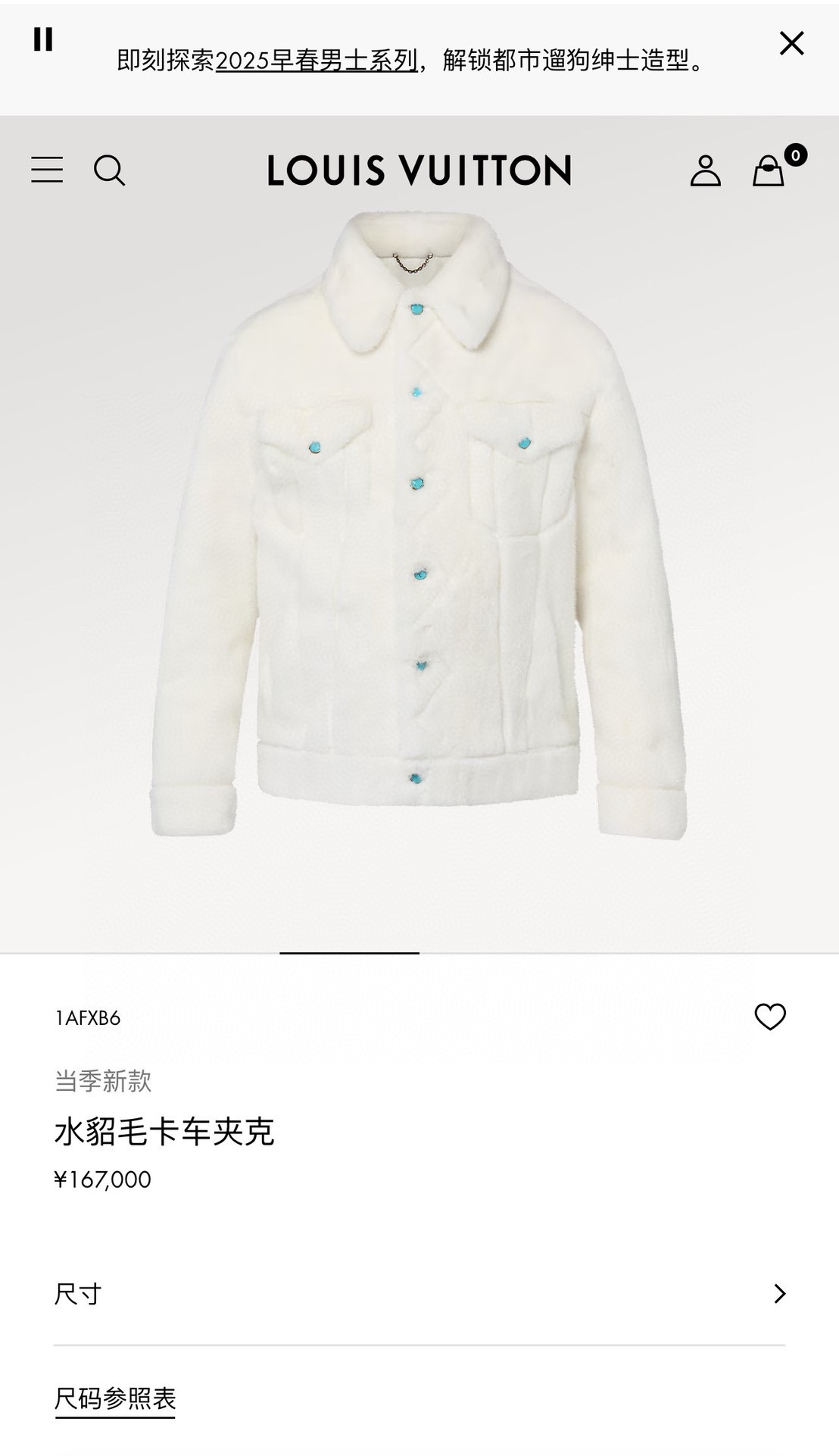Open the 2025早春男士系列 link
The height and width of the screenshot is (1456, 839).
point(317,60)
